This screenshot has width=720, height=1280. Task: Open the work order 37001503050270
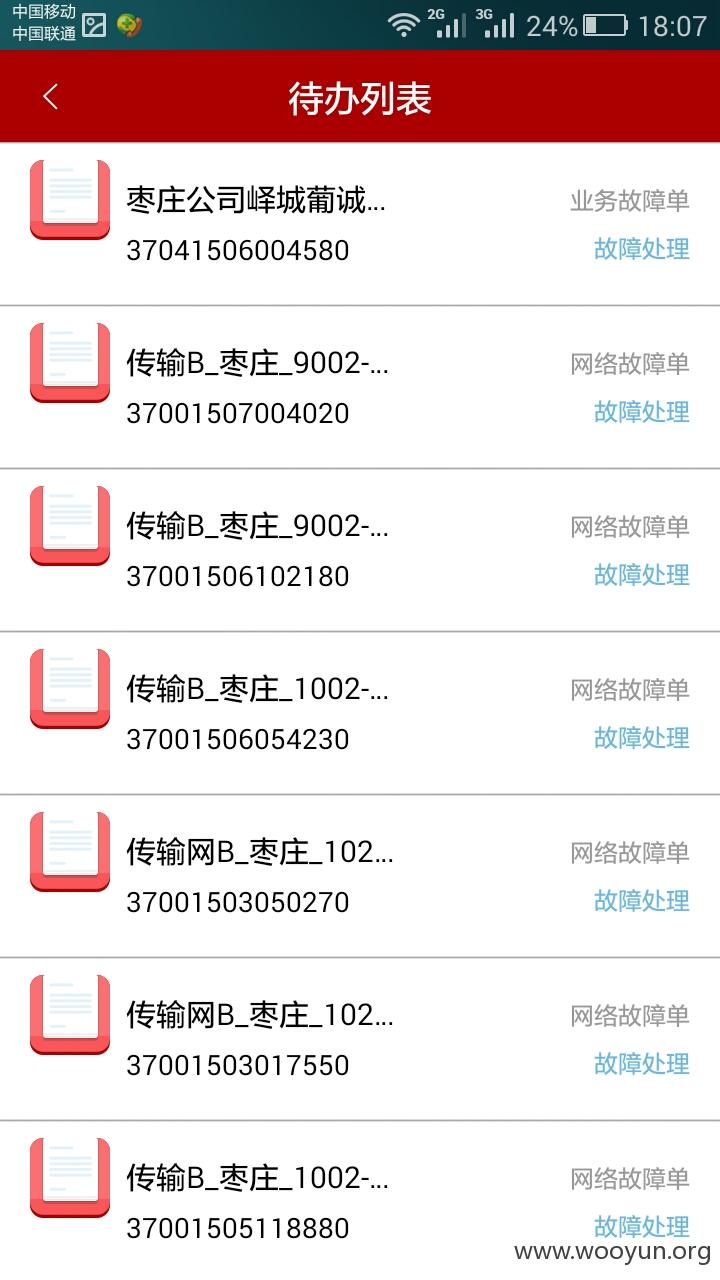[x=360, y=876]
